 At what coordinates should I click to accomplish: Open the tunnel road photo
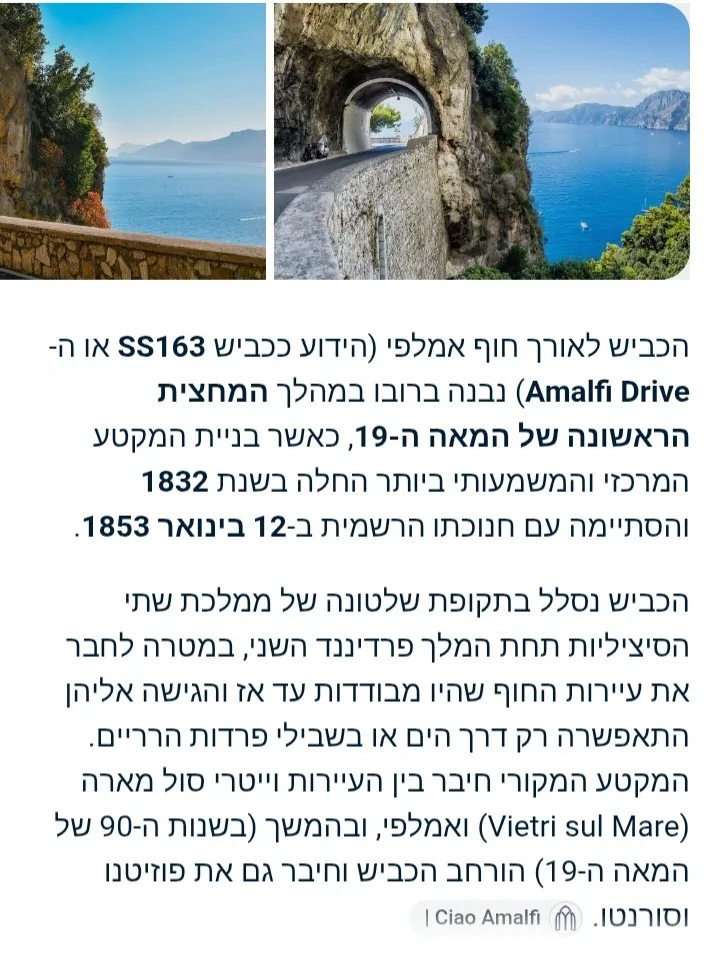pos(482,141)
